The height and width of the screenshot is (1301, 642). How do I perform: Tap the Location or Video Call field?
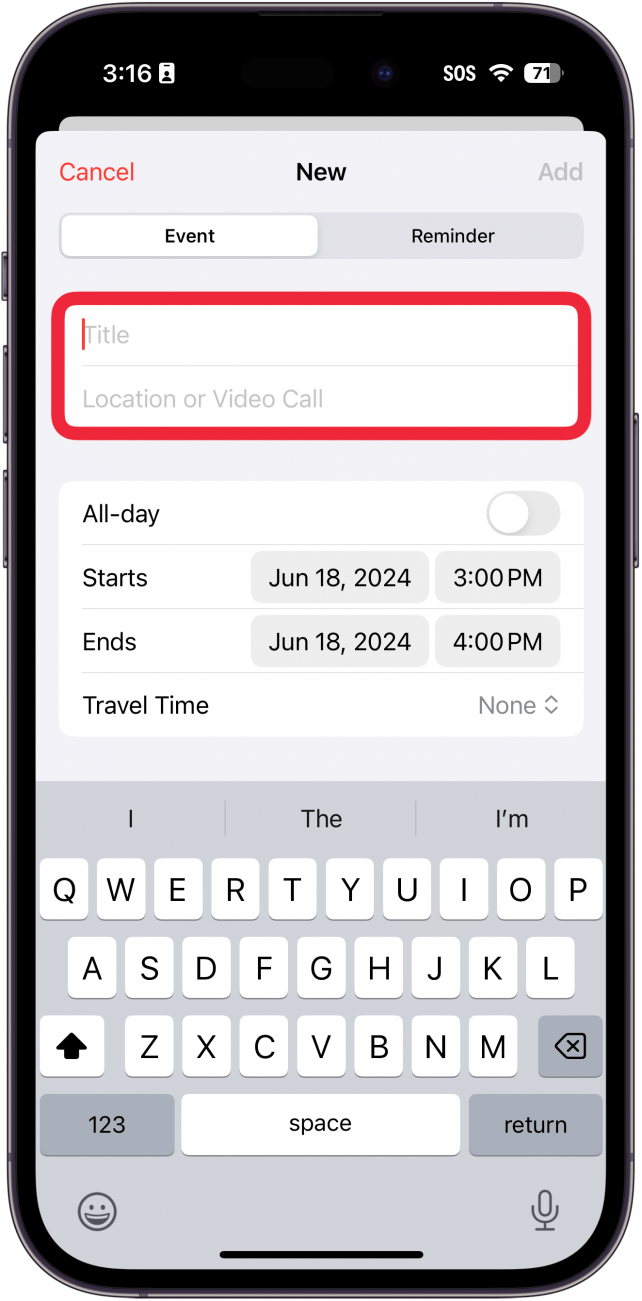(x=320, y=399)
